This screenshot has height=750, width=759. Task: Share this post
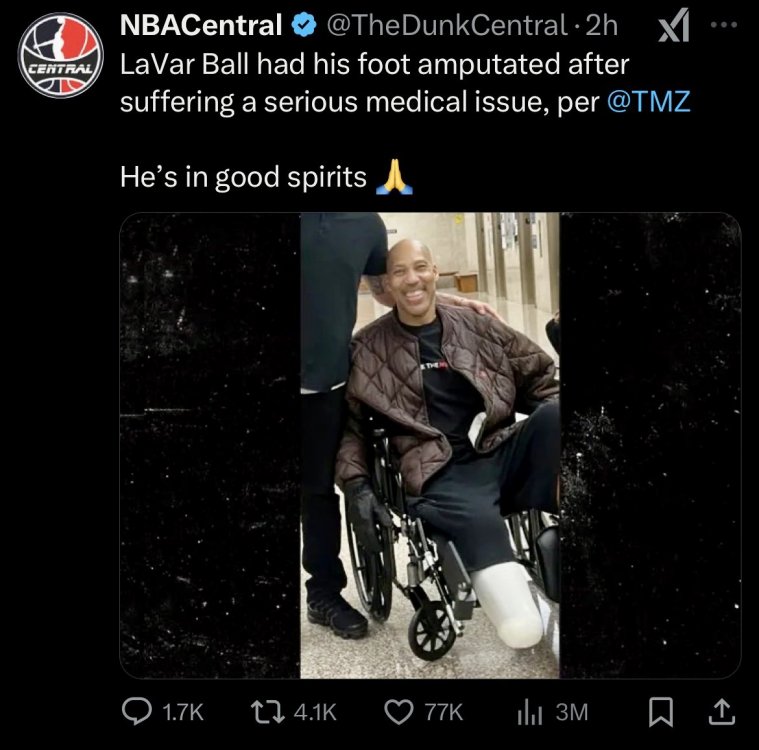(x=722, y=712)
